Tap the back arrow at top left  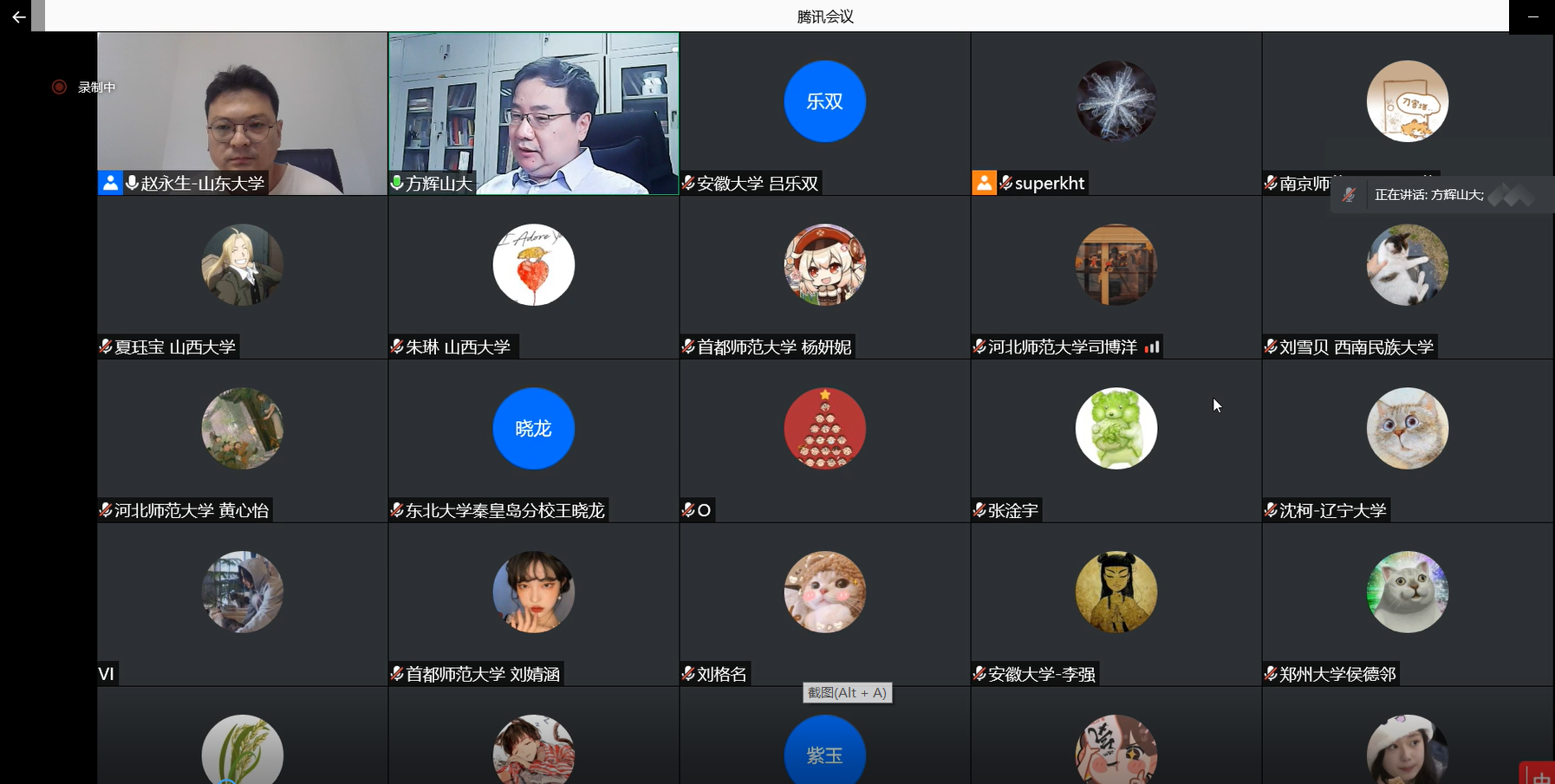point(18,16)
